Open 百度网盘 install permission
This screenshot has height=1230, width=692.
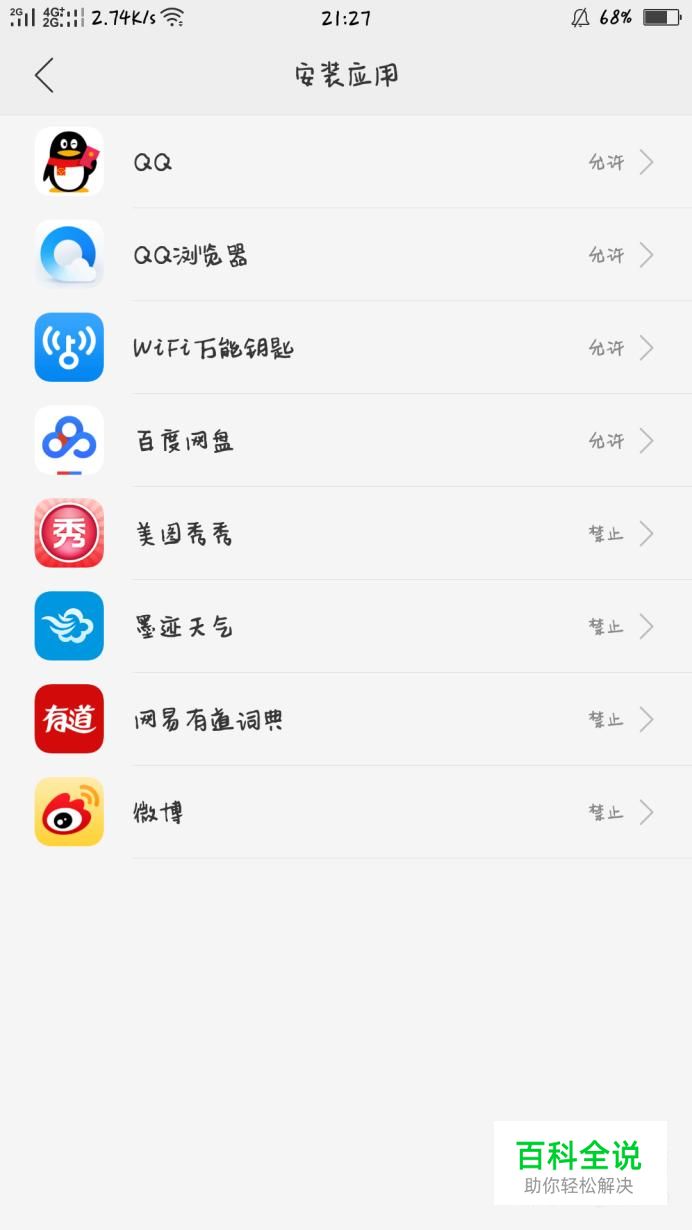click(346, 441)
